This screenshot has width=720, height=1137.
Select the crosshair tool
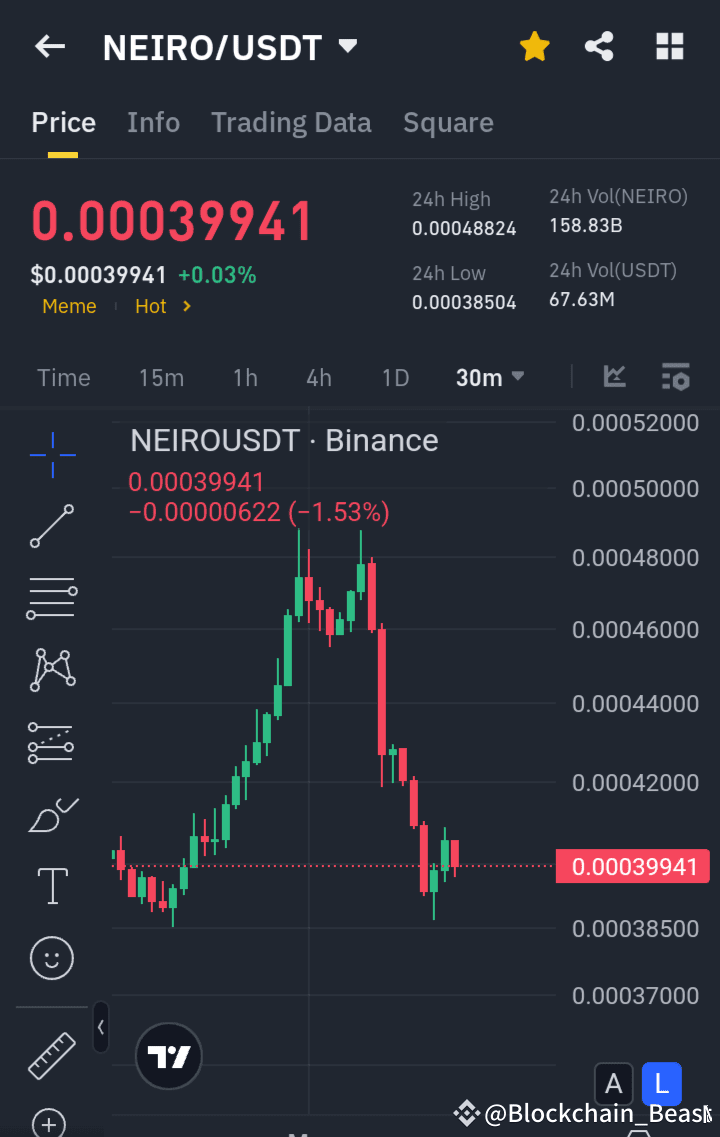[x=51, y=455]
